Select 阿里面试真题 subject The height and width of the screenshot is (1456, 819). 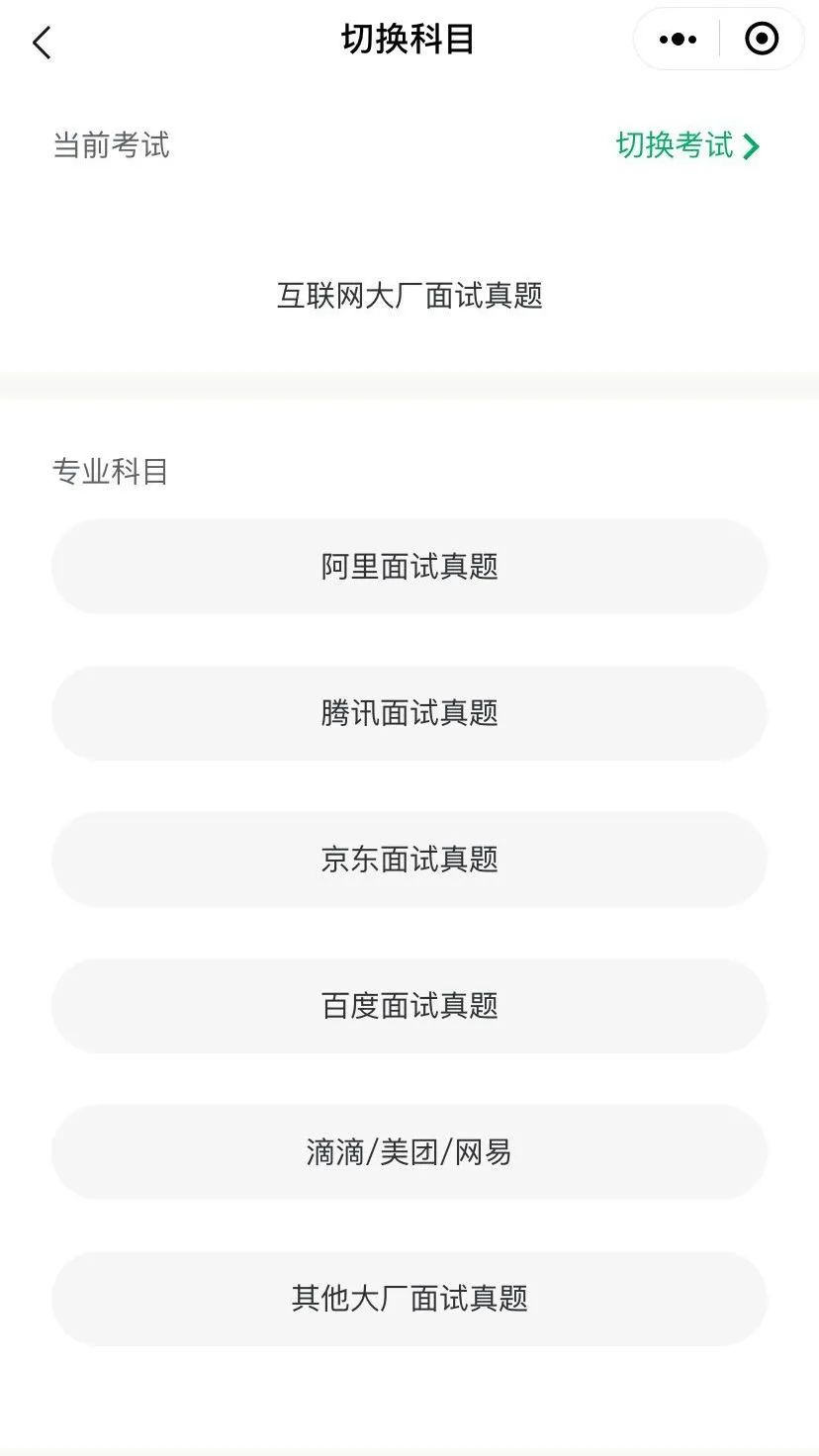click(409, 567)
